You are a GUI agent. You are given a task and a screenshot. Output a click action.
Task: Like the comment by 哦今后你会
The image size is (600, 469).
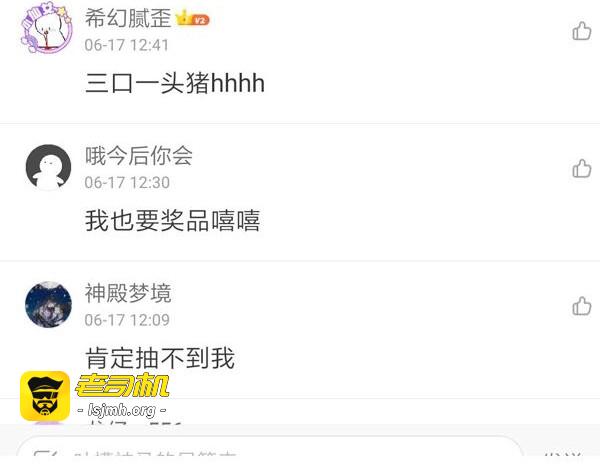582,168
